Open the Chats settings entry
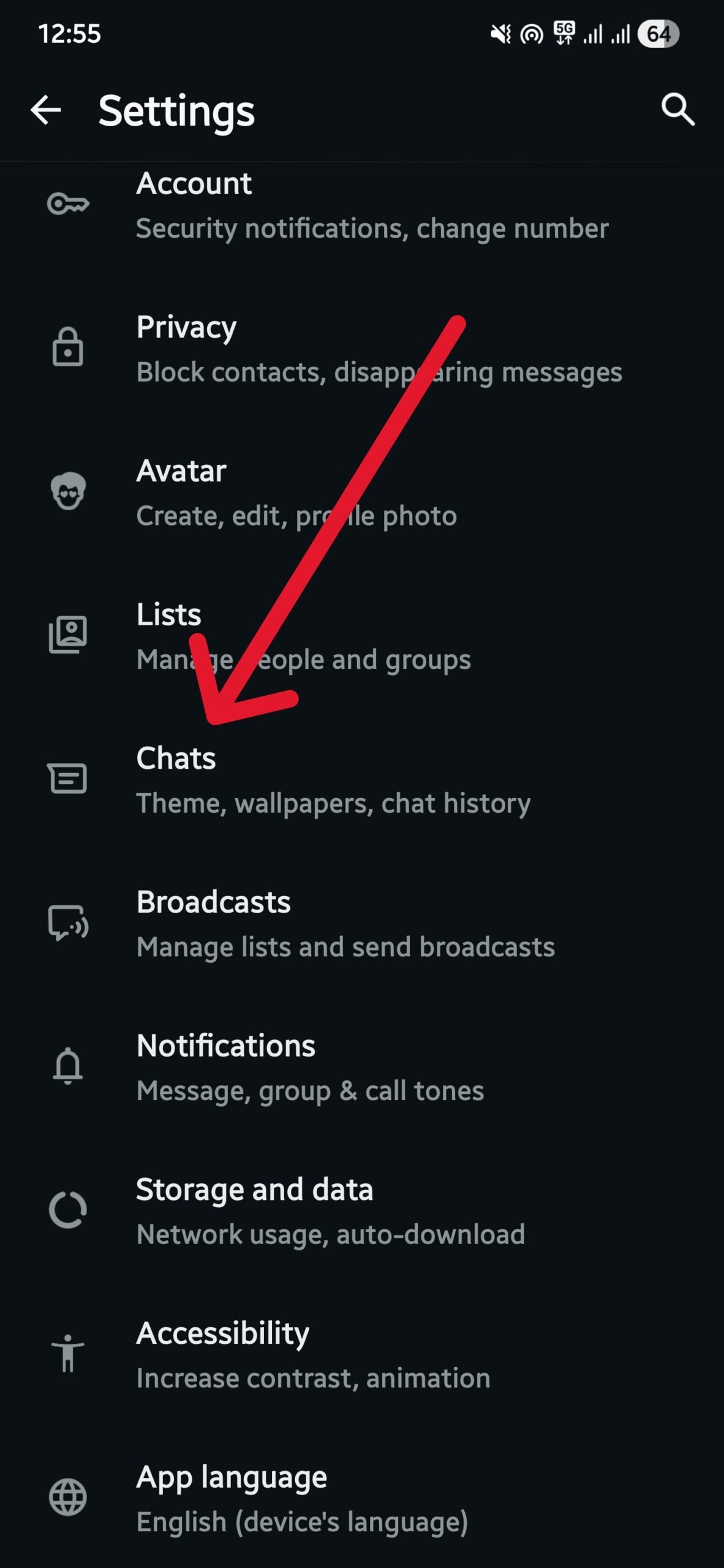This screenshot has height=1568, width=724. coord(334,778)
